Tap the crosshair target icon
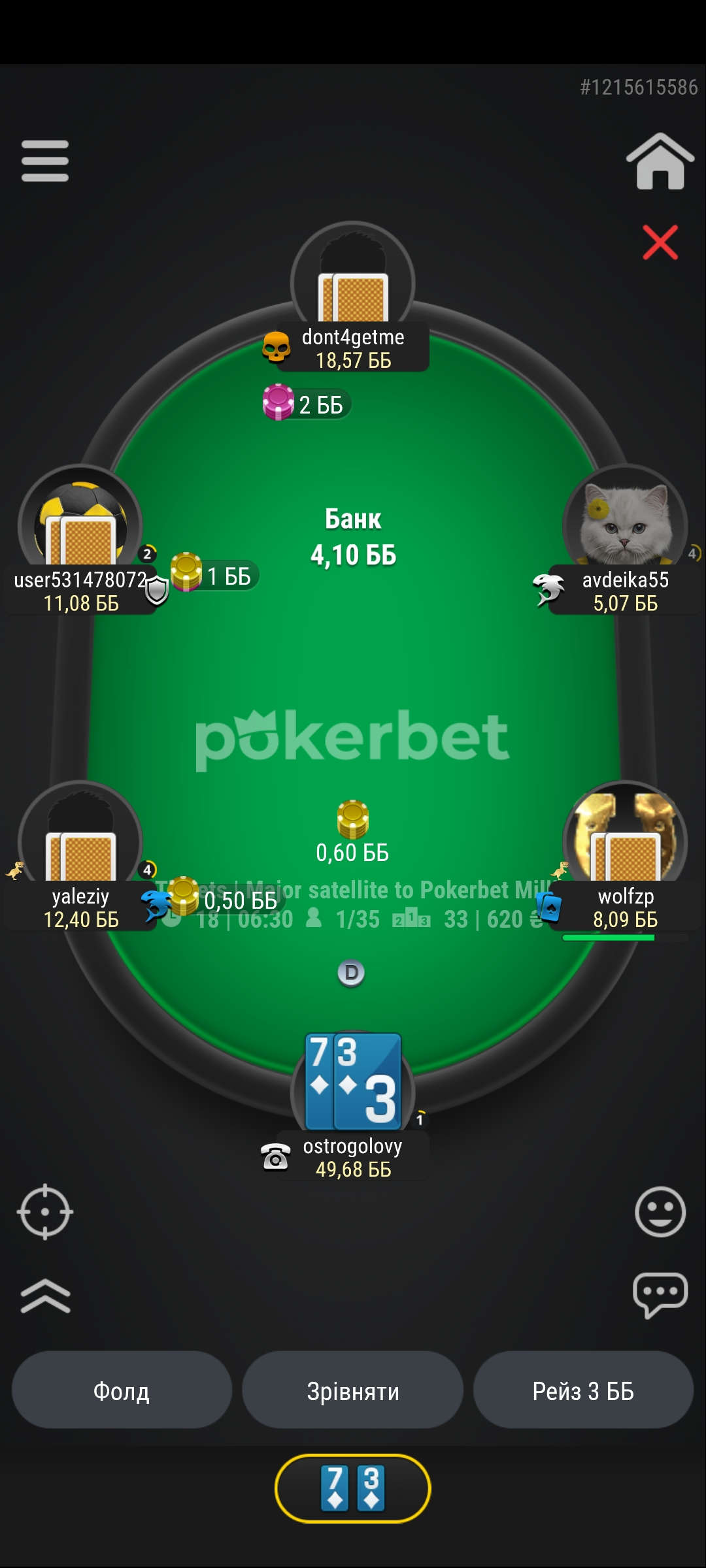The height and width of the screenshot is (1568, 706). 44,1212
